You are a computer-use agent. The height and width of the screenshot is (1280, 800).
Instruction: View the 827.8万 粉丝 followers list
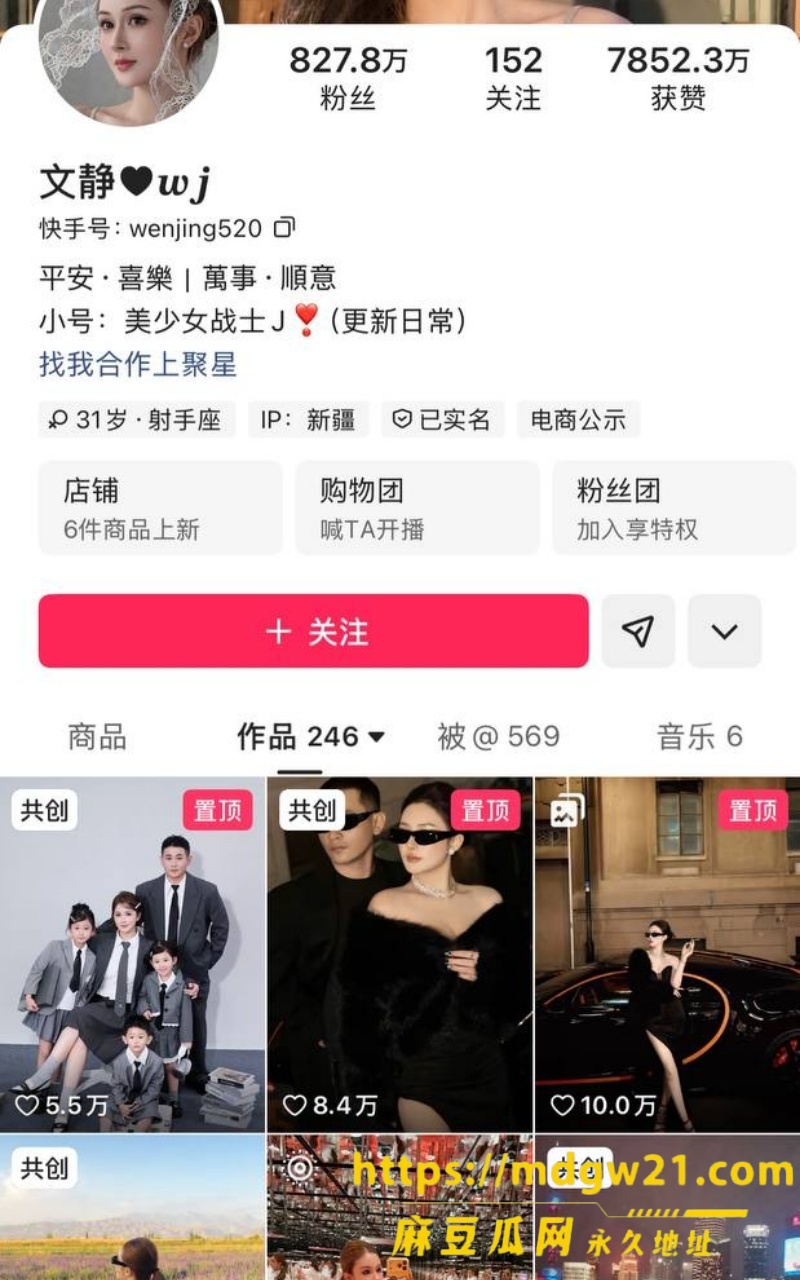[x=348, y=77]
